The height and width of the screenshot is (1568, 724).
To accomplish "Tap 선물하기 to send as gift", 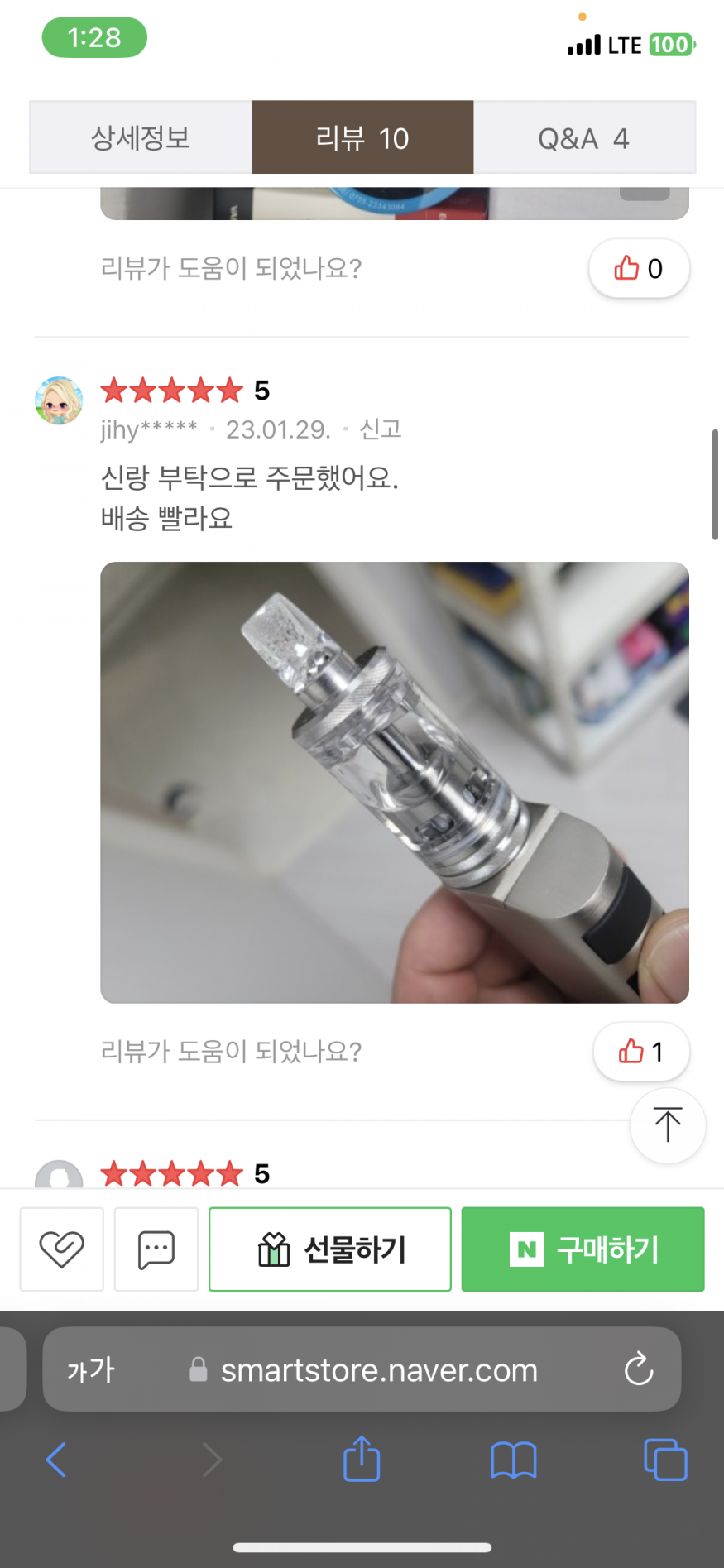I will coord(330,1249).
